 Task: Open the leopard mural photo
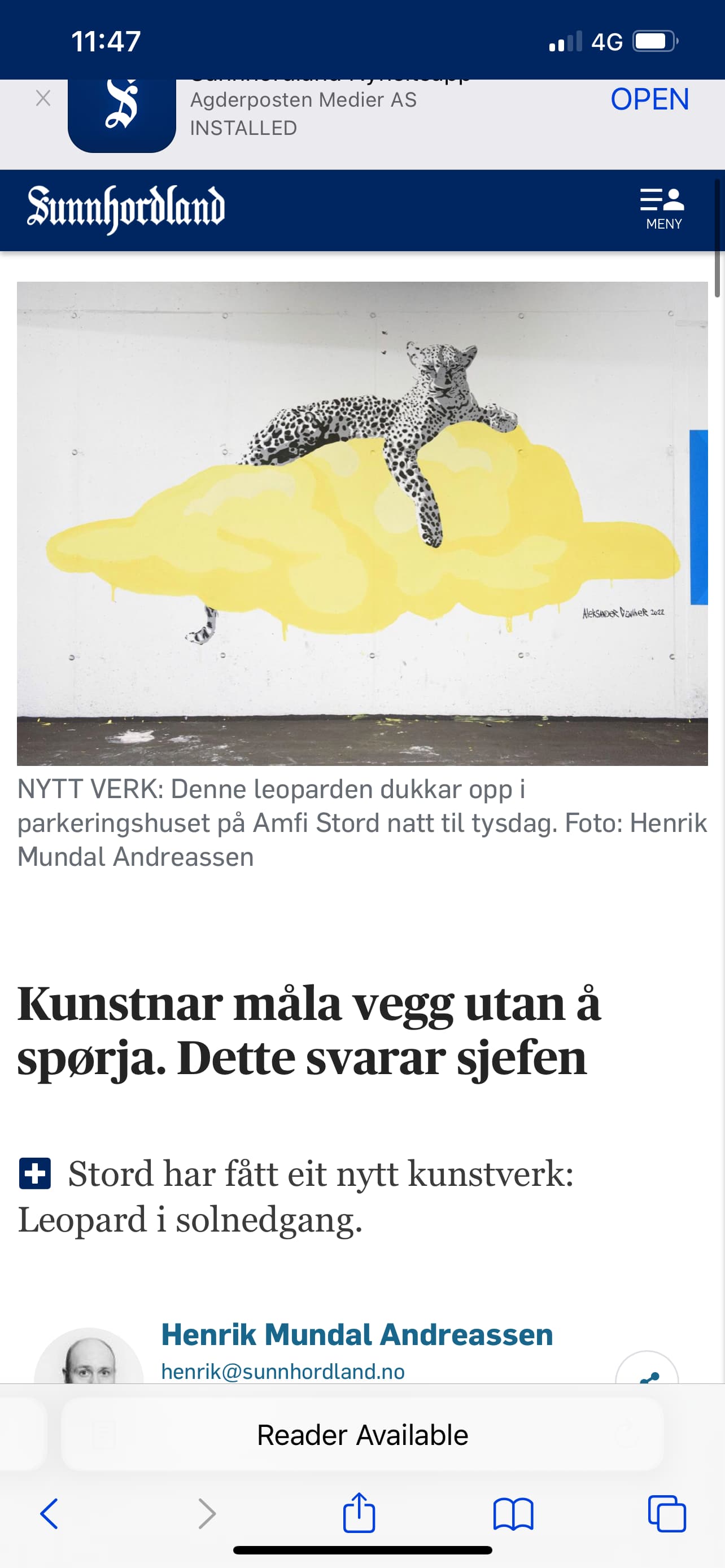[362, 523]
